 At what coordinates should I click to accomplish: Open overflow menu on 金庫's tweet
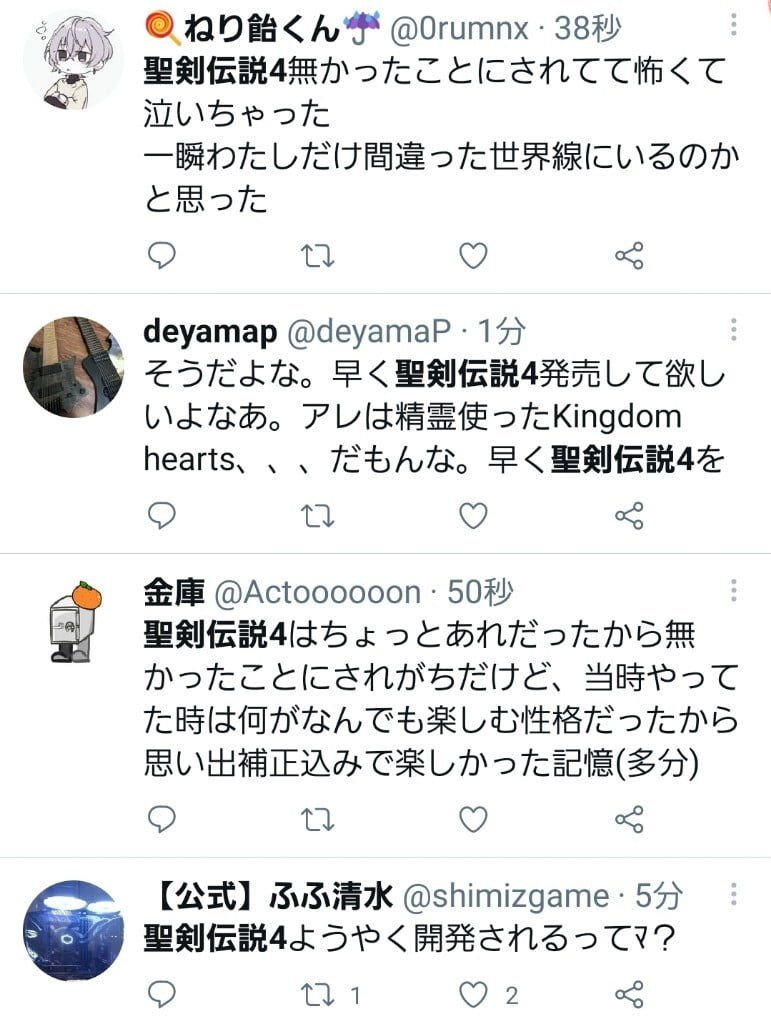[734, 592]
